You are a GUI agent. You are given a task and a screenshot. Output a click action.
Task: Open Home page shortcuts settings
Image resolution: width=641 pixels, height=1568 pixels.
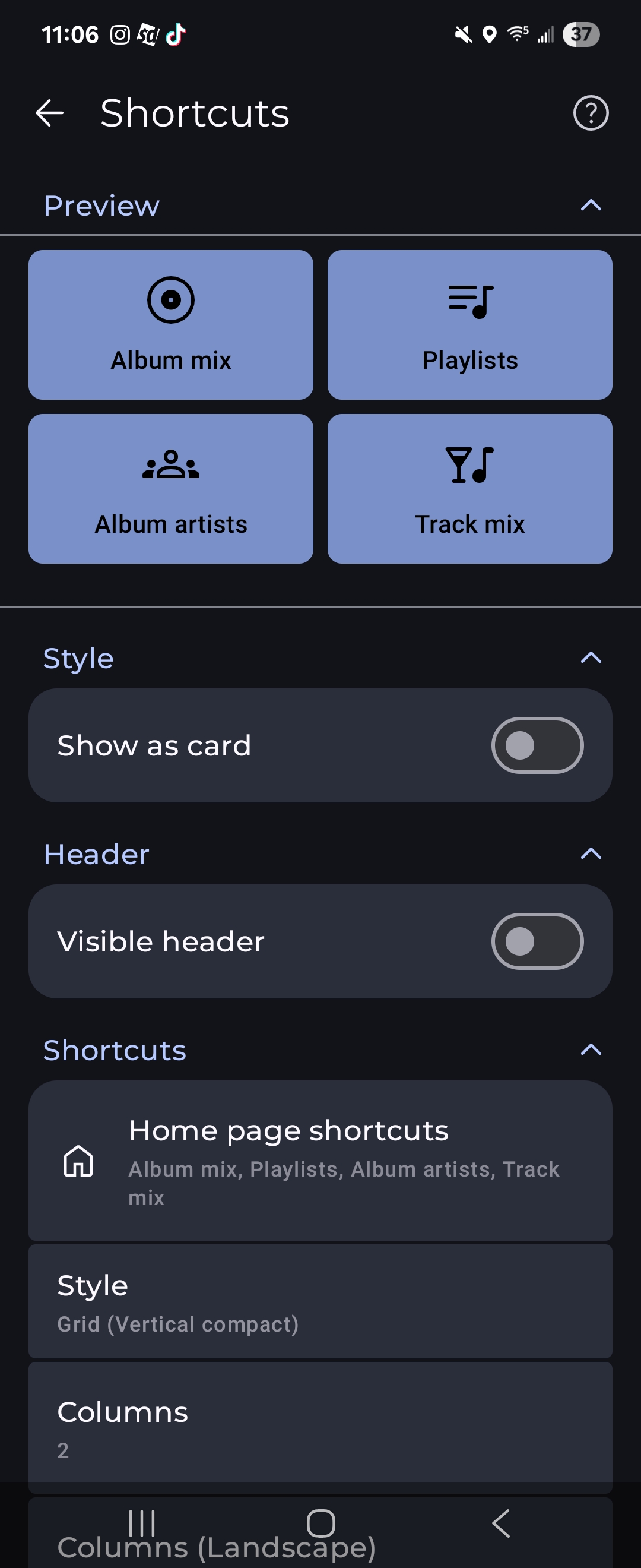pos(320,1161)
